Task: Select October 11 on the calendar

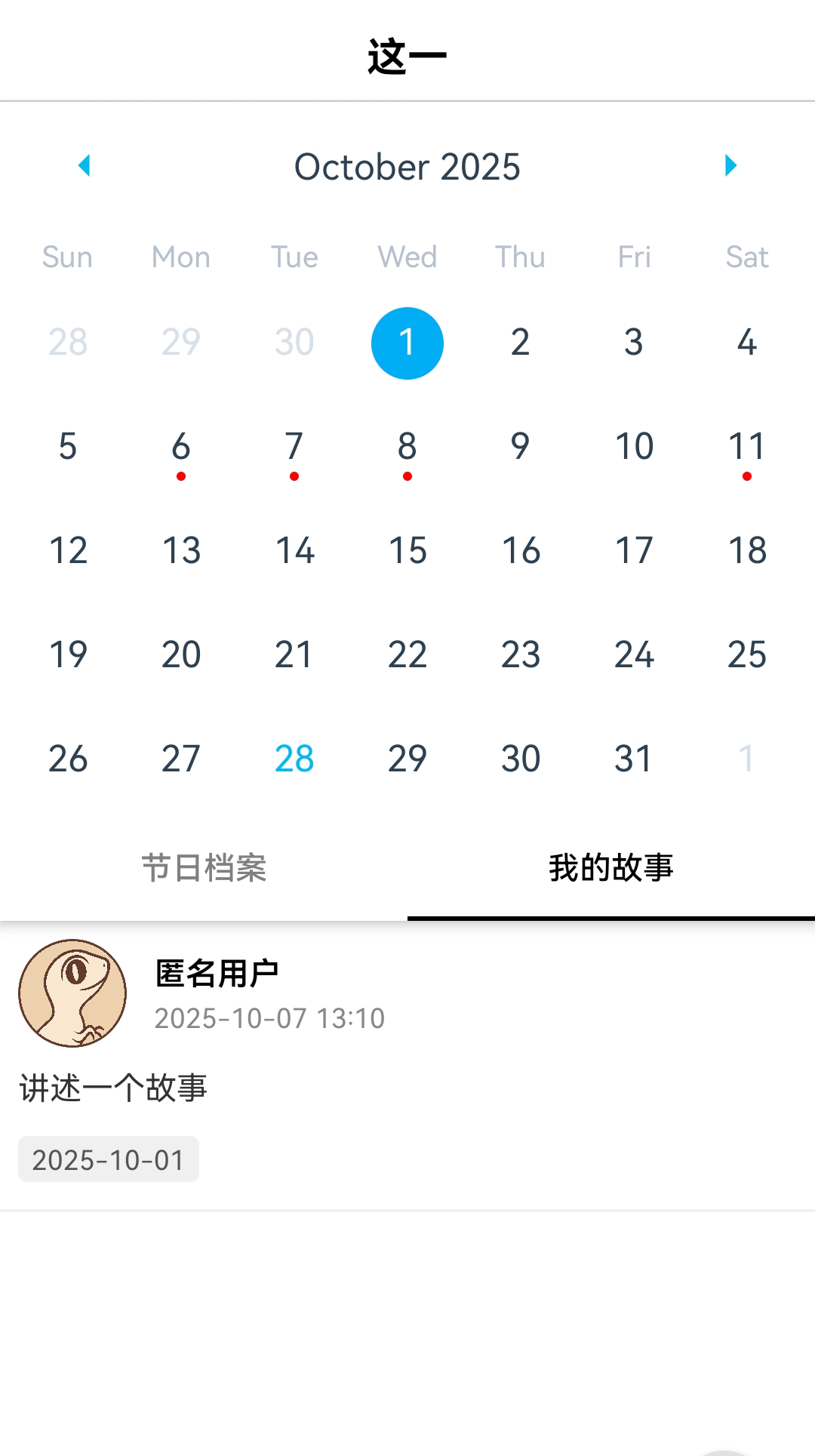Action: [x=747, y=447]
